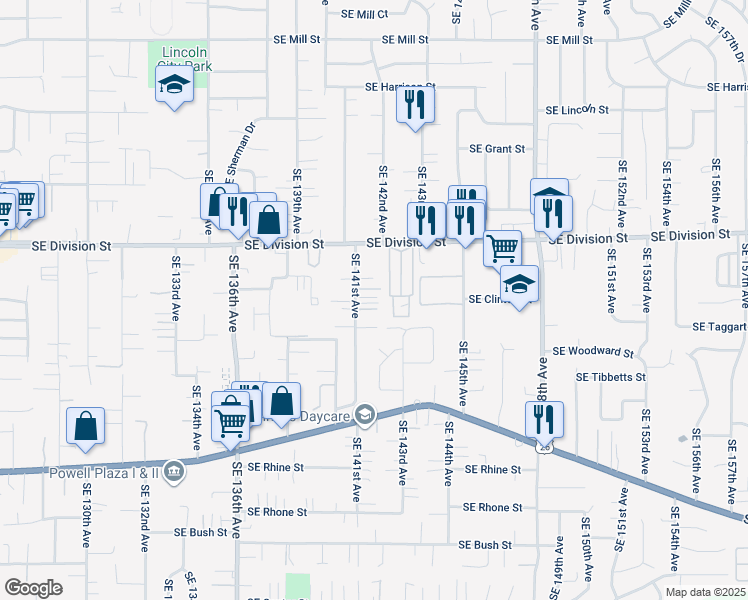Select the shopping bag pin by SE 139th Ave
Screen dimensions: 748x600
tap(269, 219)
